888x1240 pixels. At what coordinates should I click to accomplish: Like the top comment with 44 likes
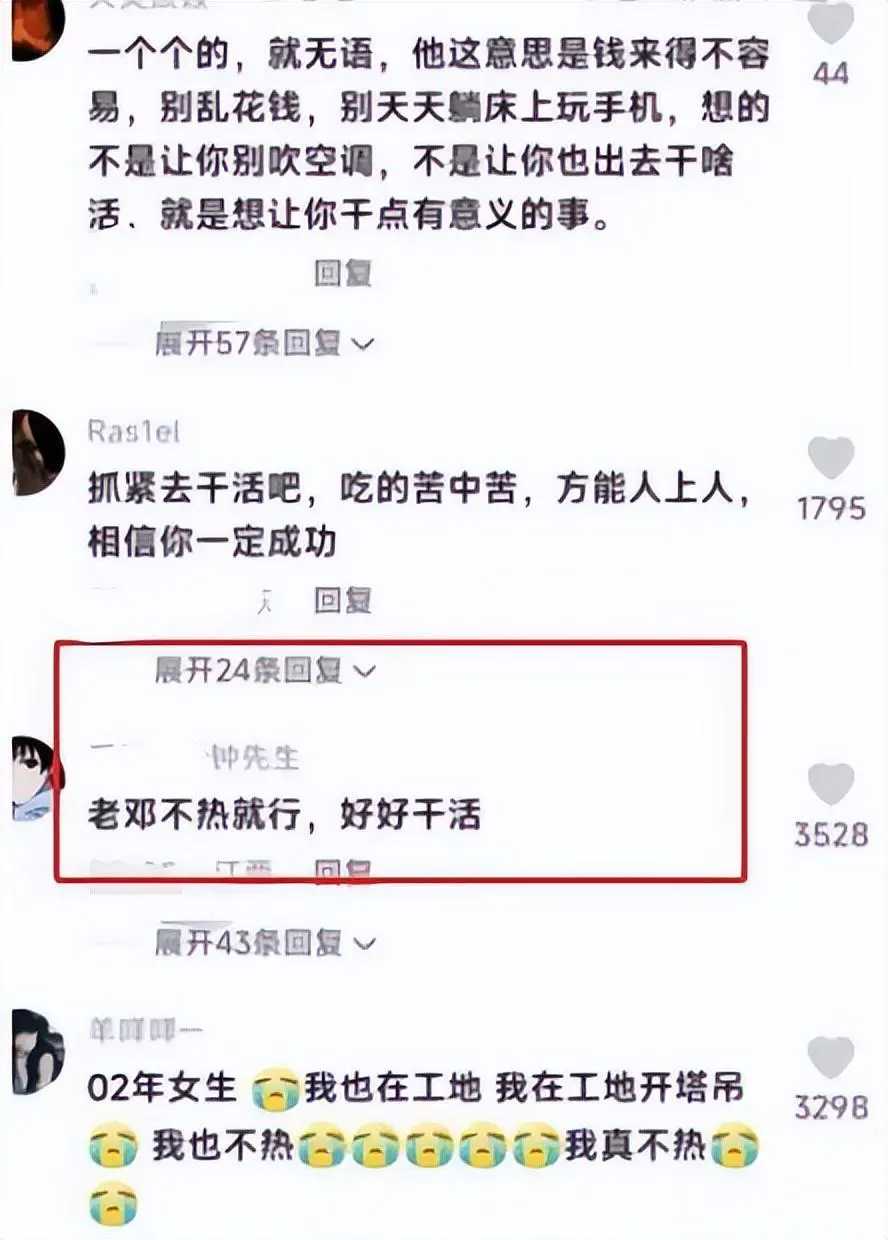point(831,22)
